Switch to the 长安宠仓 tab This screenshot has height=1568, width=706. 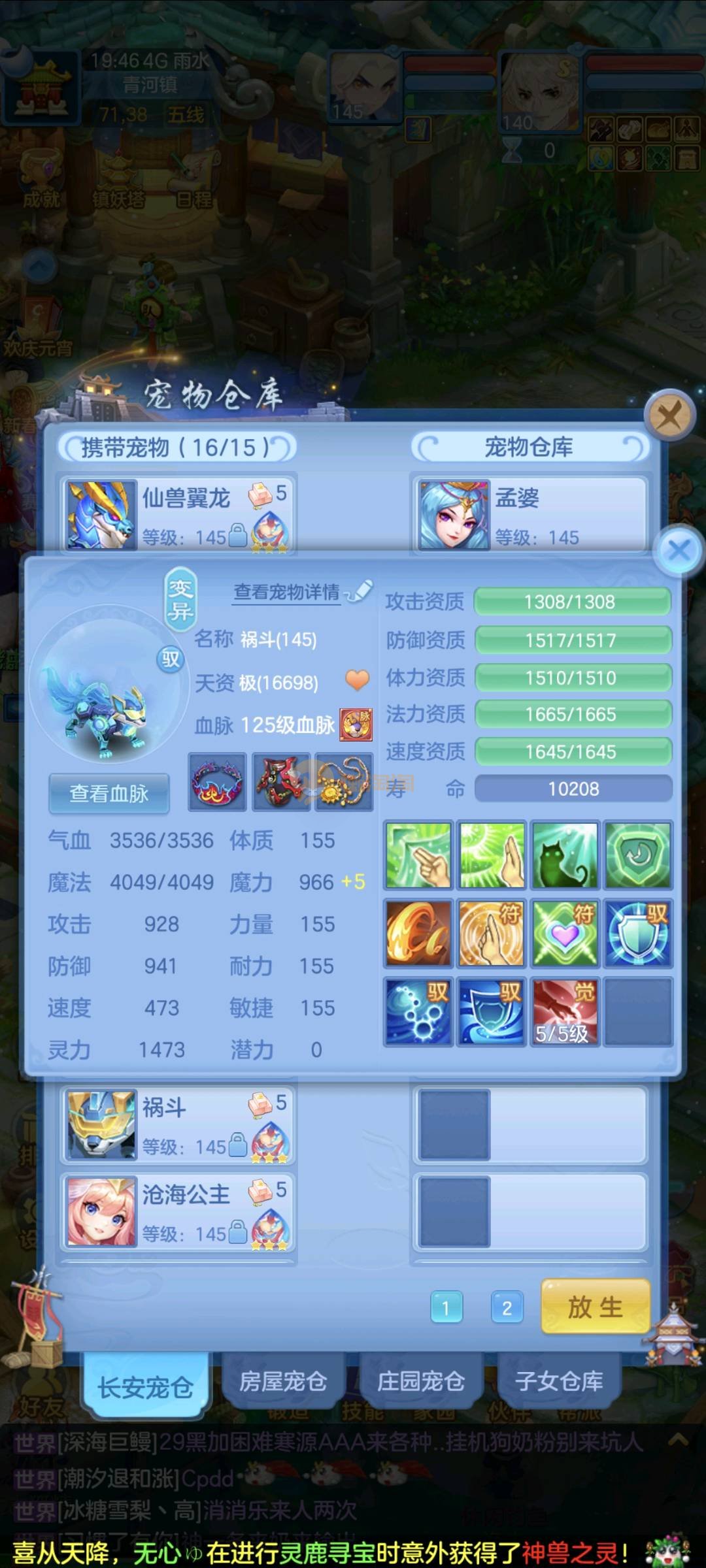146,1386
